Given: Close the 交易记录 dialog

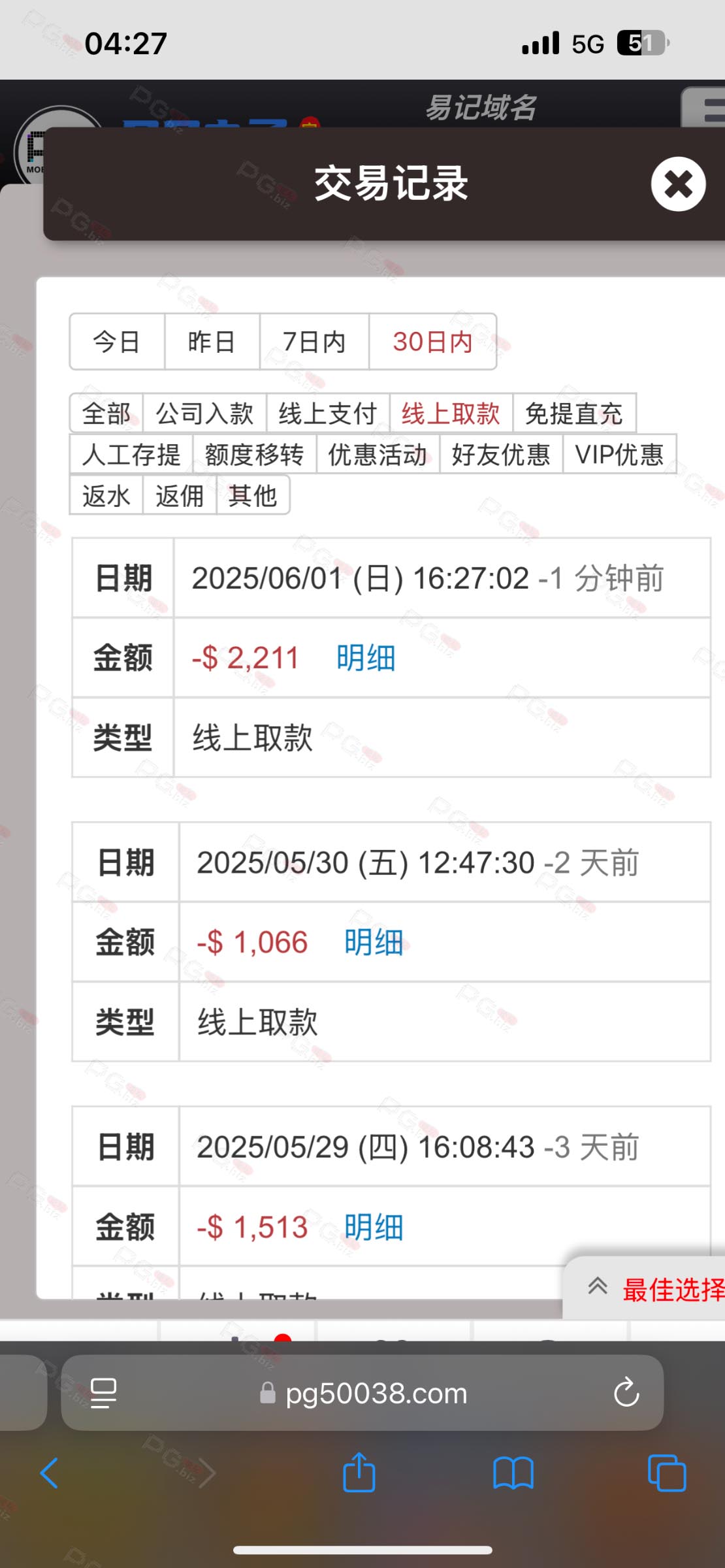Looking at the screenshot, I should coord(678,184).
